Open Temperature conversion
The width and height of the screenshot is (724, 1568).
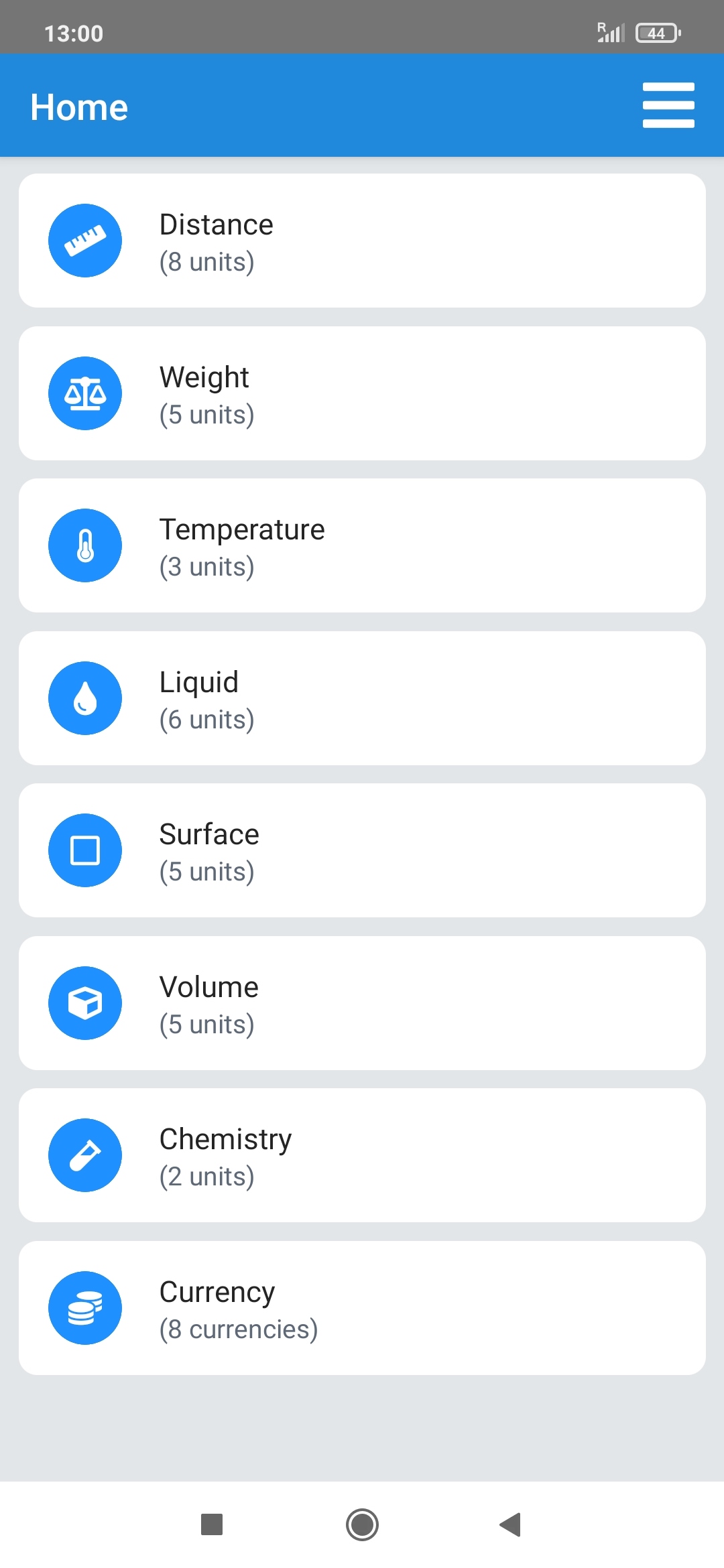362,545
